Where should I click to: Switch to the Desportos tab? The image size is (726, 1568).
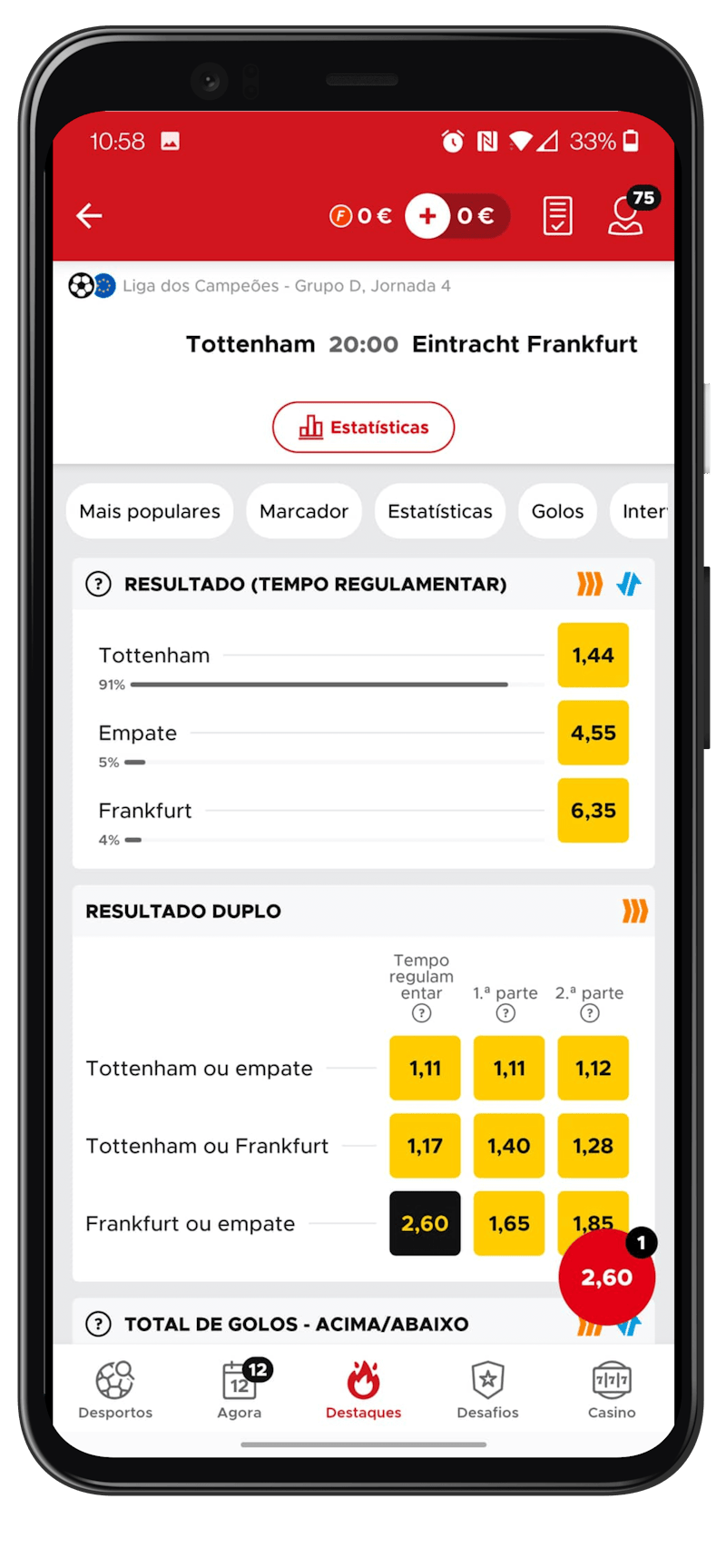pos(115,1390)
